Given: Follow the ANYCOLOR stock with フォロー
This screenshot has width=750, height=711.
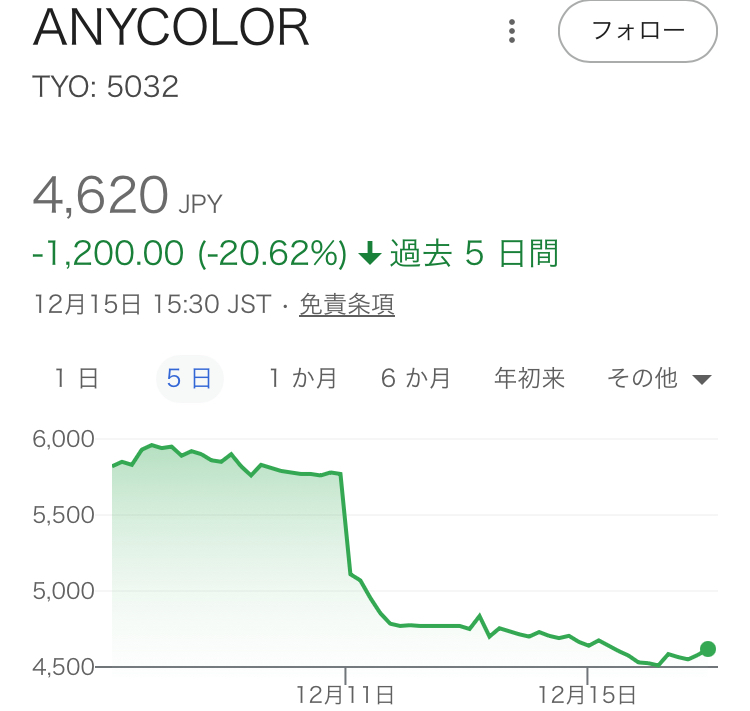Looking at the screenshot, I should [638, 31].
